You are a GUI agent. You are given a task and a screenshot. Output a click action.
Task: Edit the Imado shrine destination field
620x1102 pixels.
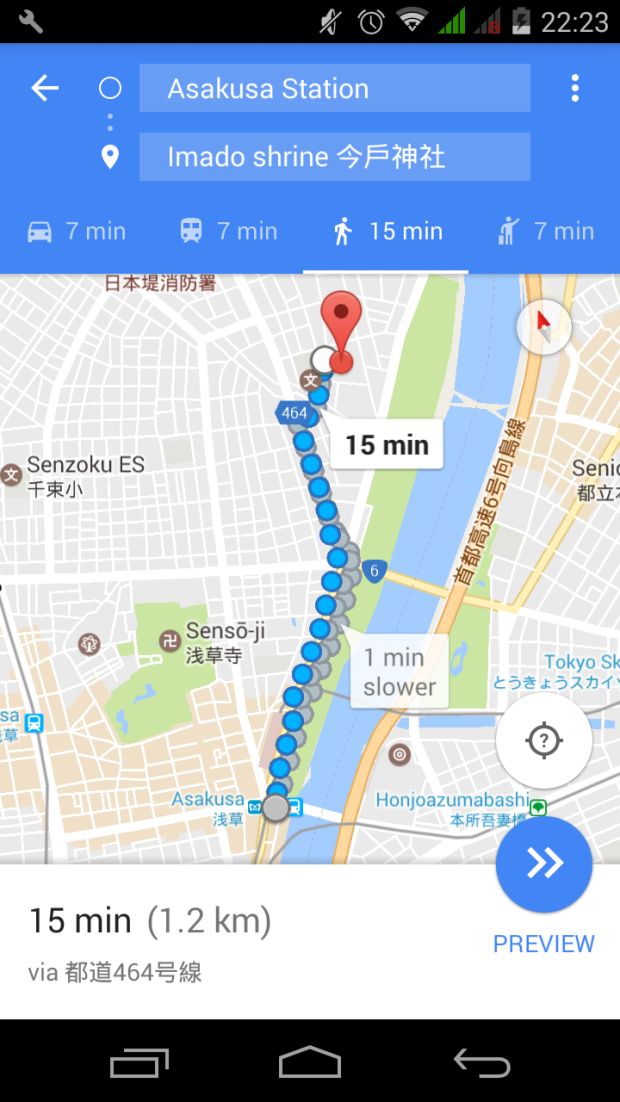click(334, 157)
